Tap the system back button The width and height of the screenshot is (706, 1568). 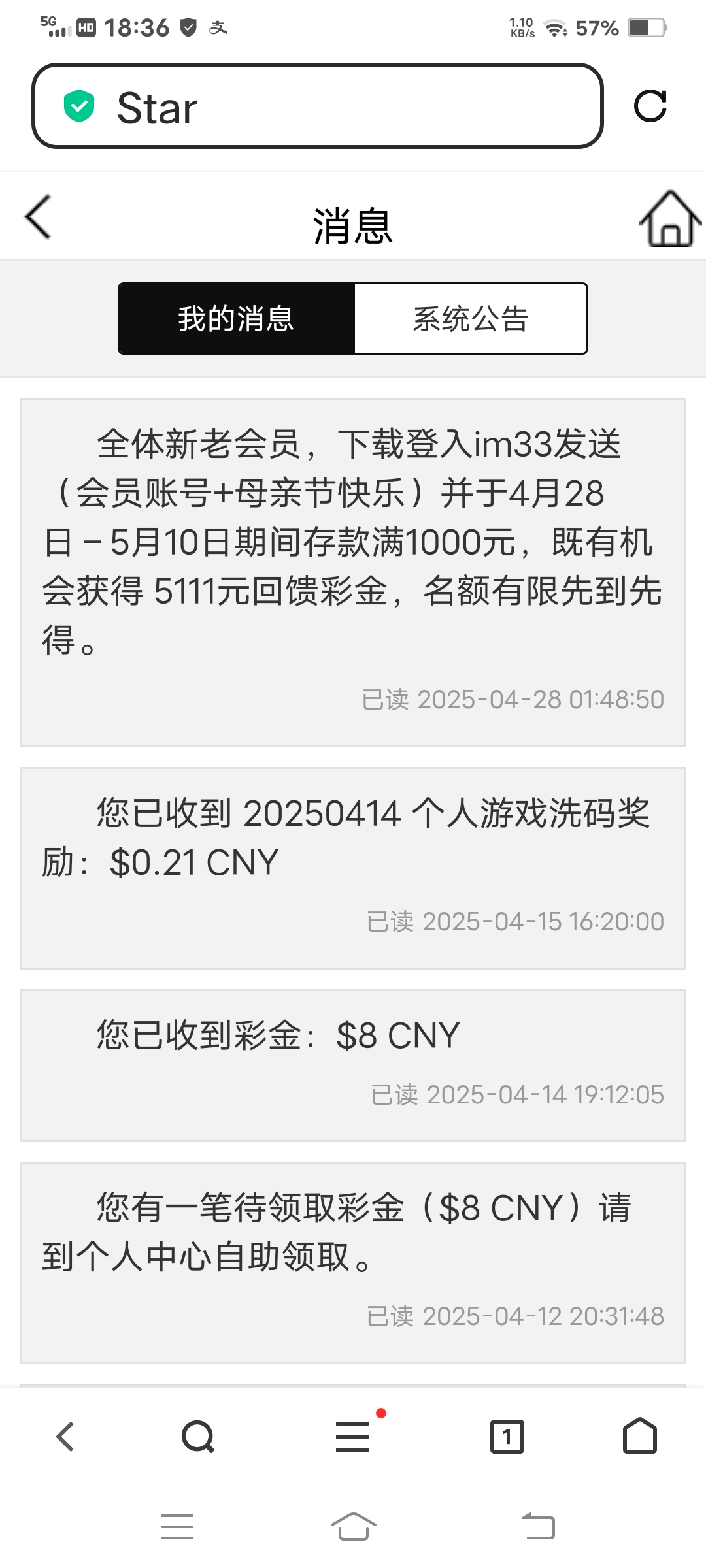click(539, 1527)
